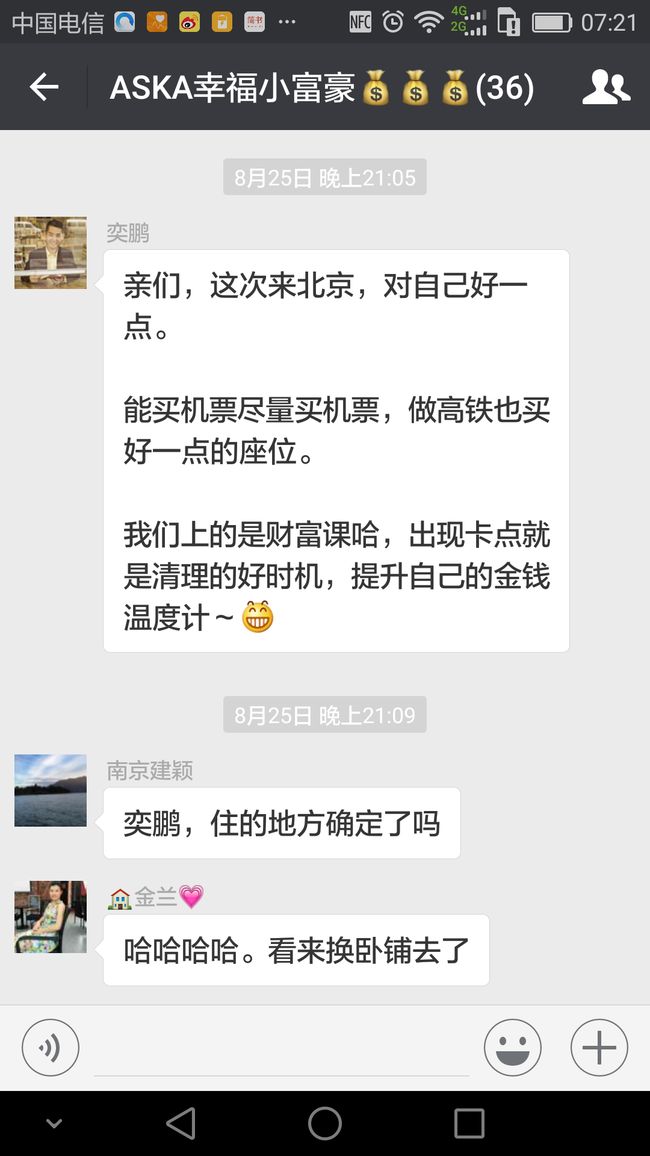The height and width of the screenshot is (1156, 650).
Task: Open the plus attachment menu
Action: click(x=599, y=1047)
